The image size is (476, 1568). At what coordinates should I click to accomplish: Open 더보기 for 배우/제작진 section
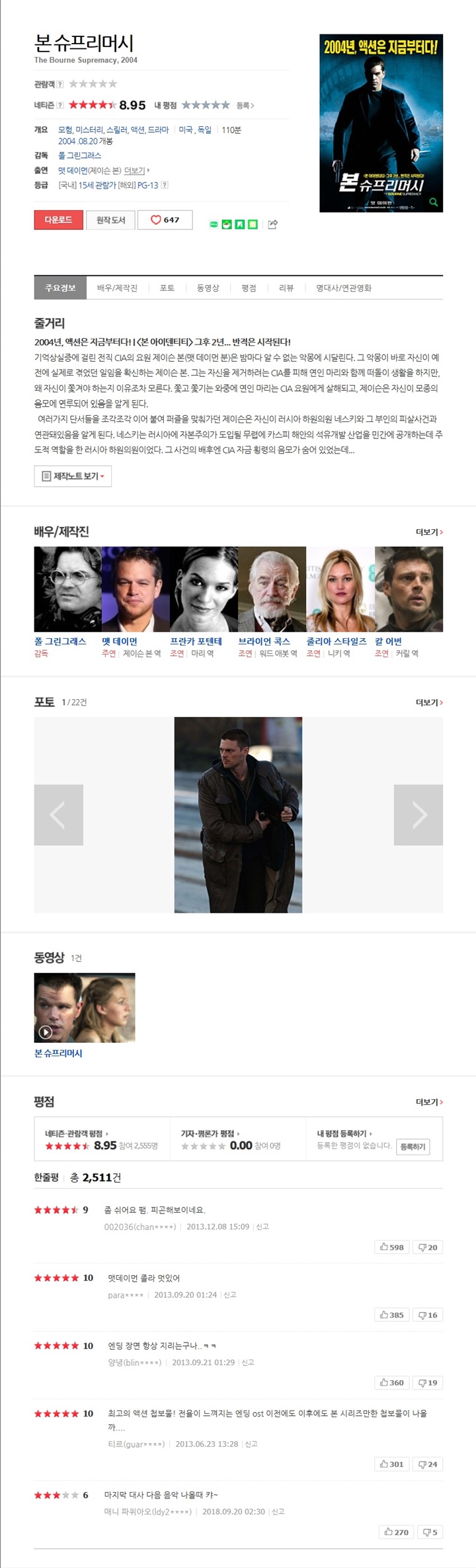429,532
